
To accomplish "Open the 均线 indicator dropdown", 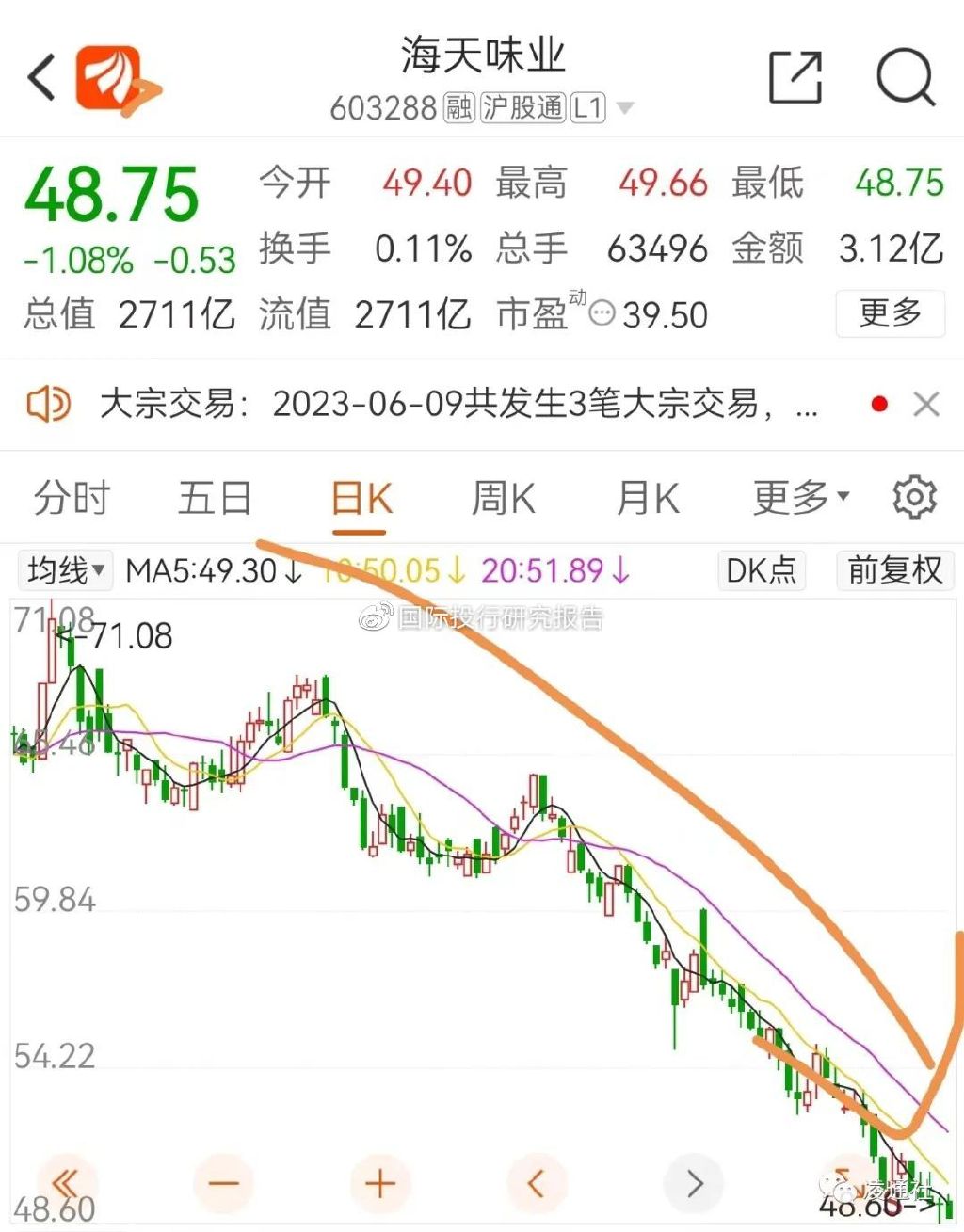I will [x=64, y=569].
